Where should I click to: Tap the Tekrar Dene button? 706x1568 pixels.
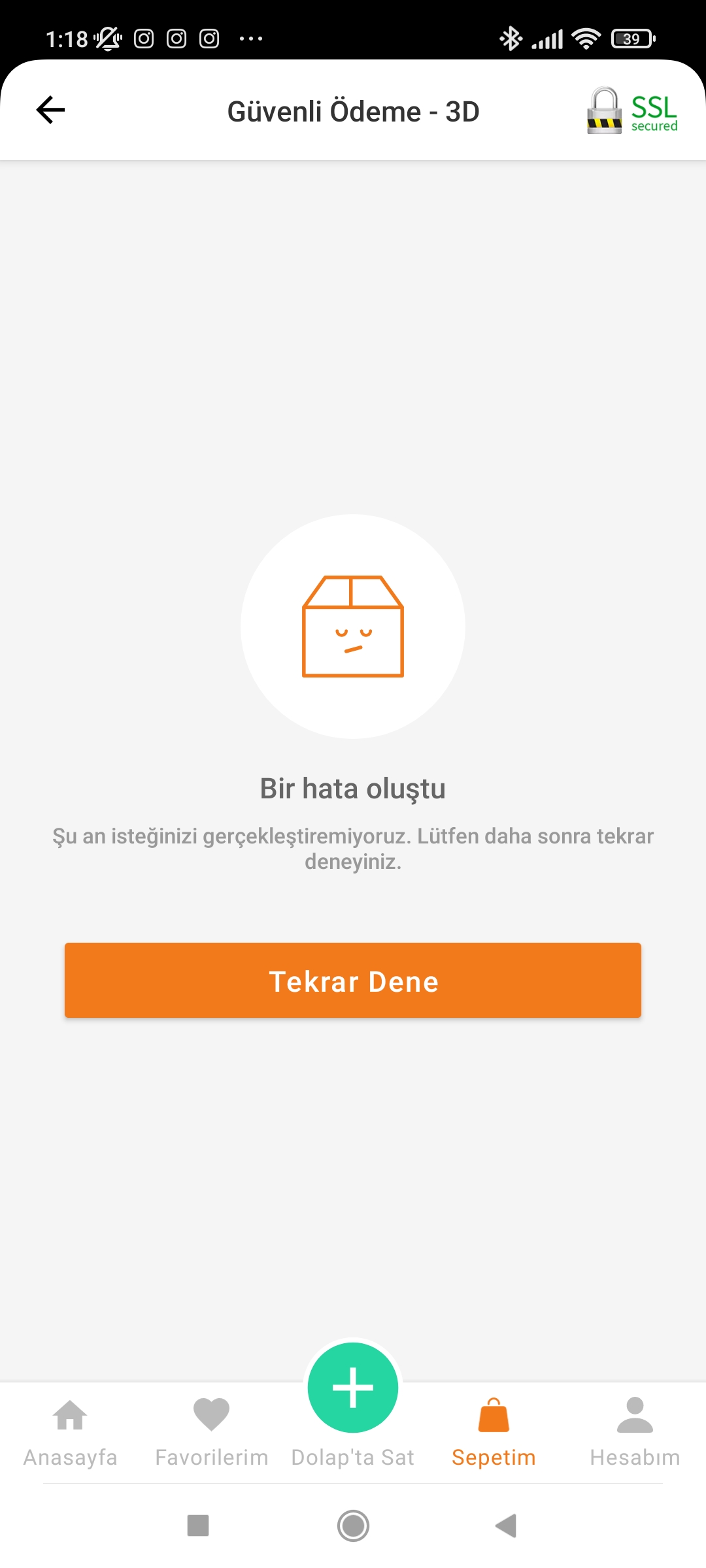click(x=353, y=980)
